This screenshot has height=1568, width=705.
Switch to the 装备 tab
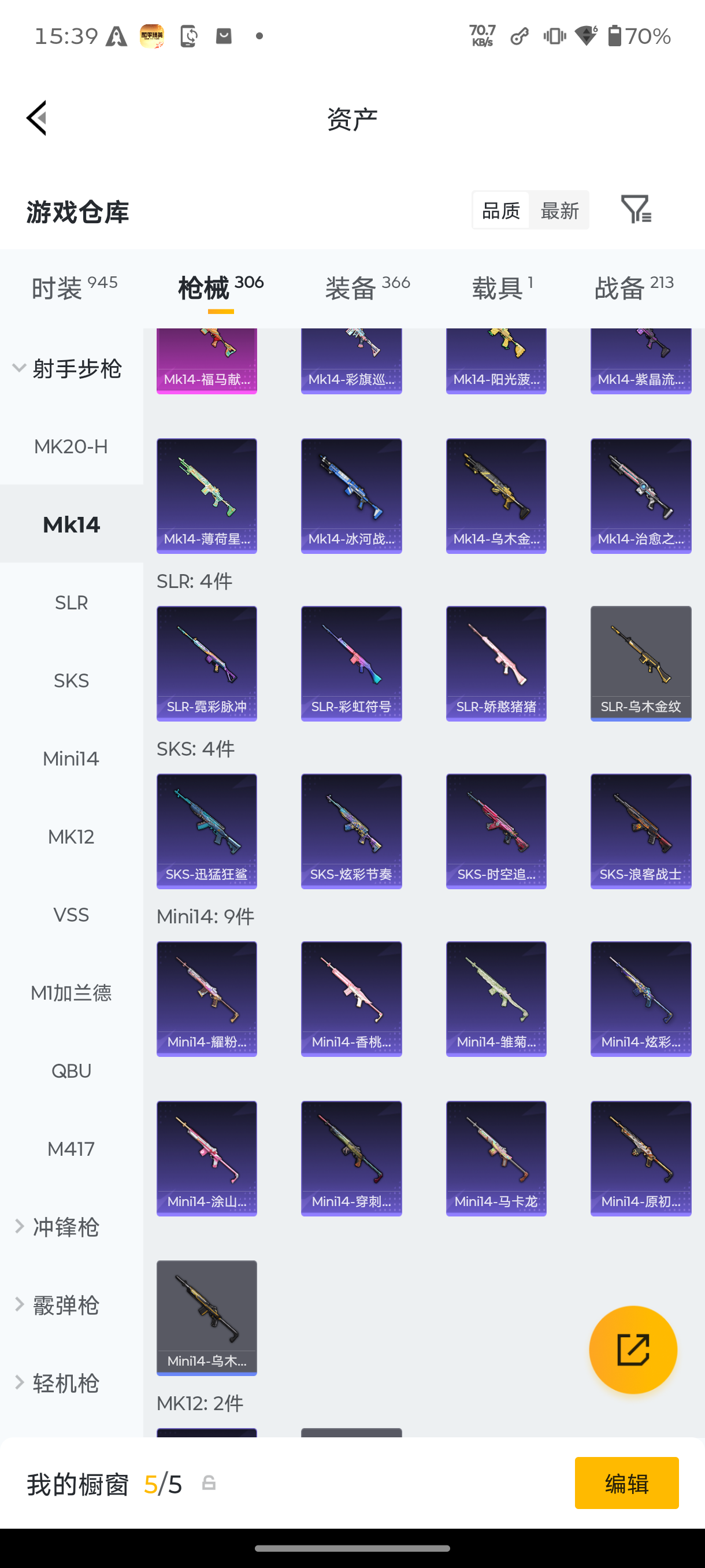pyautogui.click(x=368, y=288)
